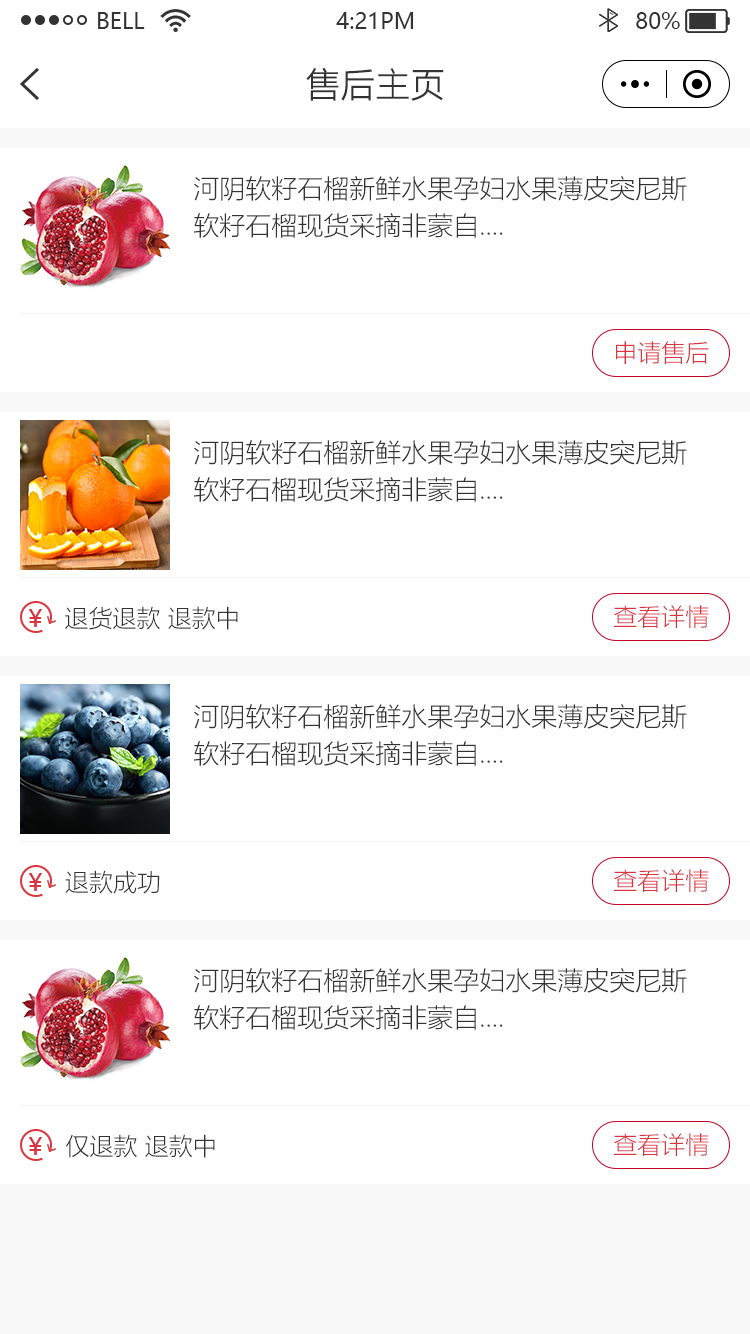This screenshot has width=750, height=1334.
Task: Open the more options ellipsis menu
Action: pos(634,84)
